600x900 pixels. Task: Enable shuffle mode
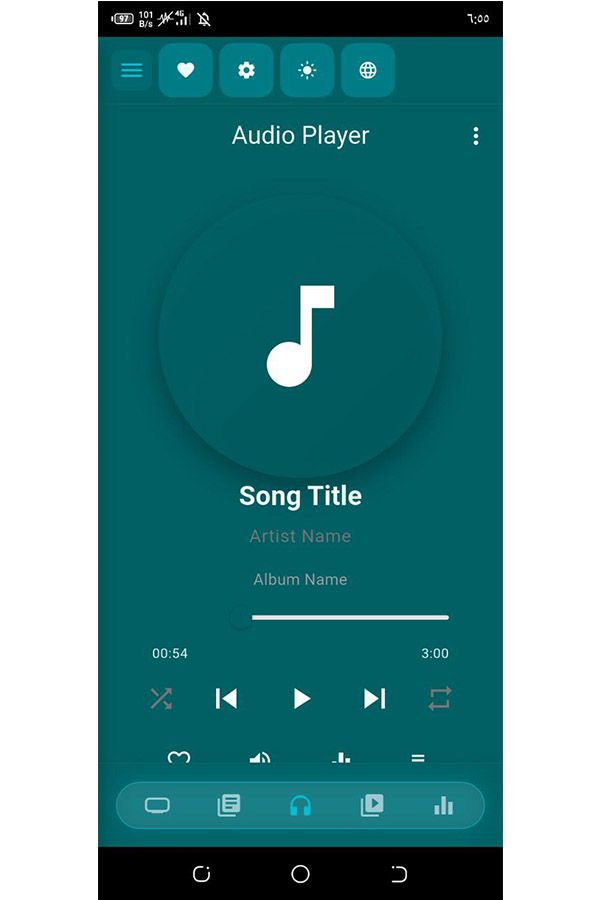click(161, 699)
